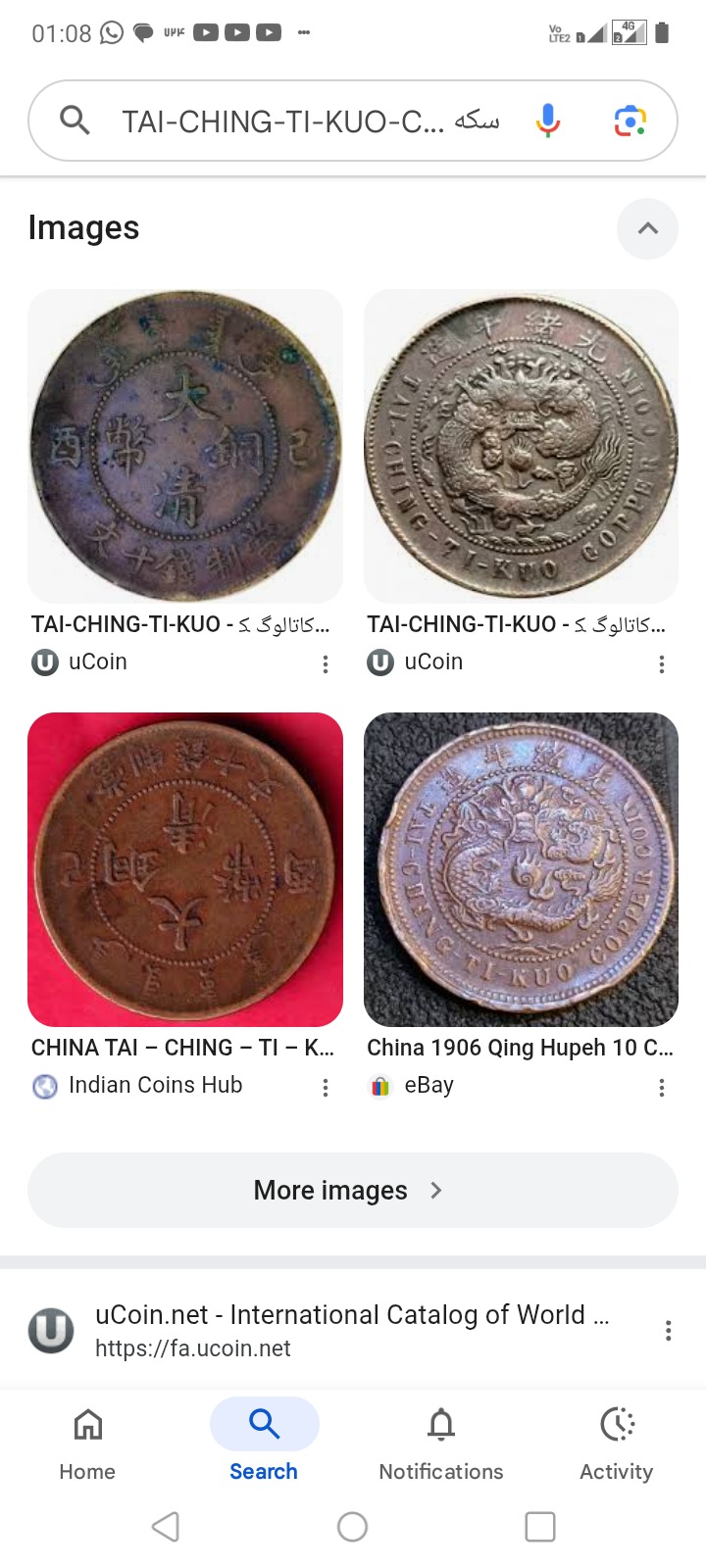The height and width of the screenshot is (1568, 706).
Task: Open the eBay China 1906 Qing Hupeh coin
Action: [521, 869]
